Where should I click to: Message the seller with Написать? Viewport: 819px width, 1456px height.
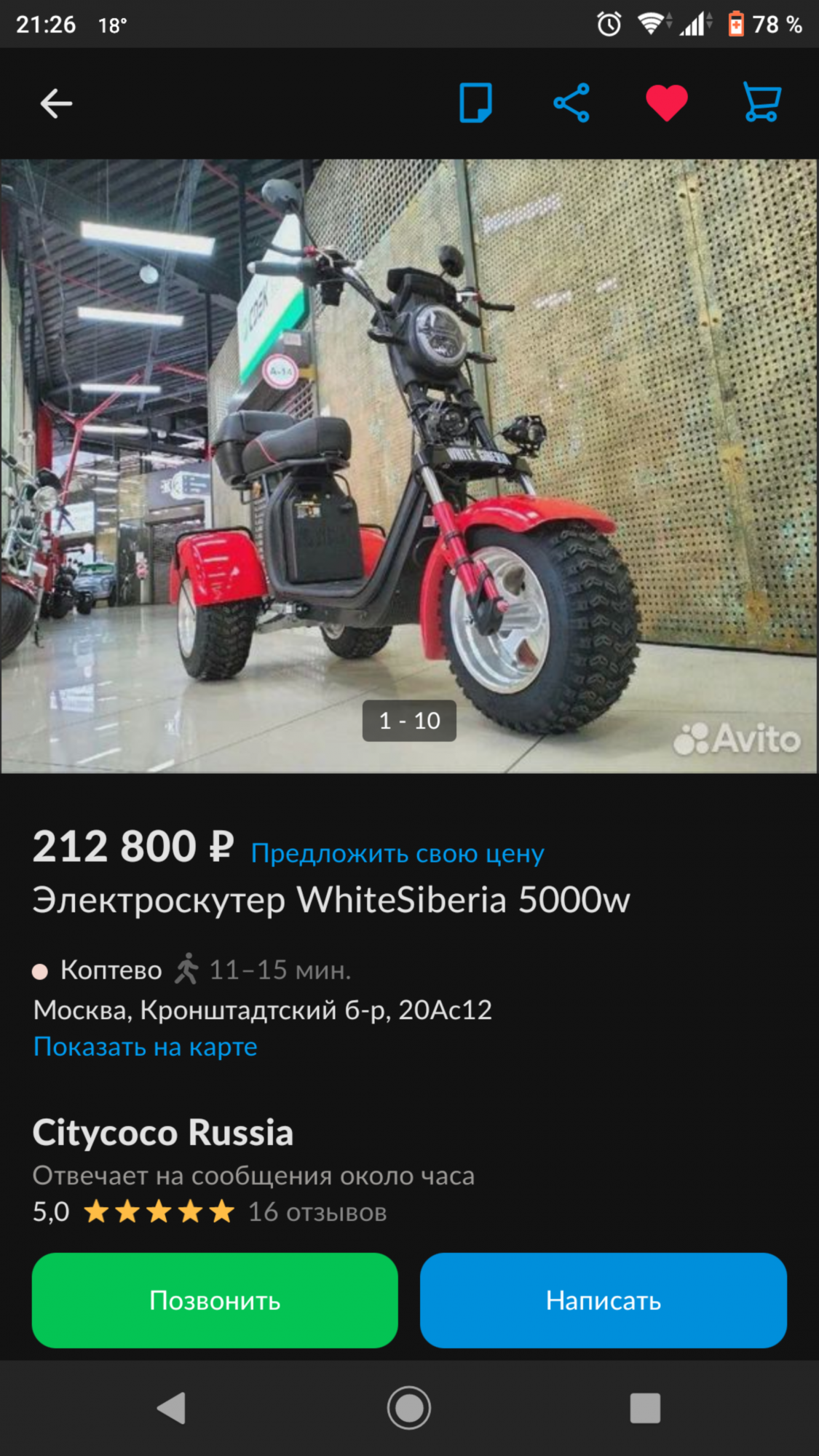click(x=604, y=1300)
